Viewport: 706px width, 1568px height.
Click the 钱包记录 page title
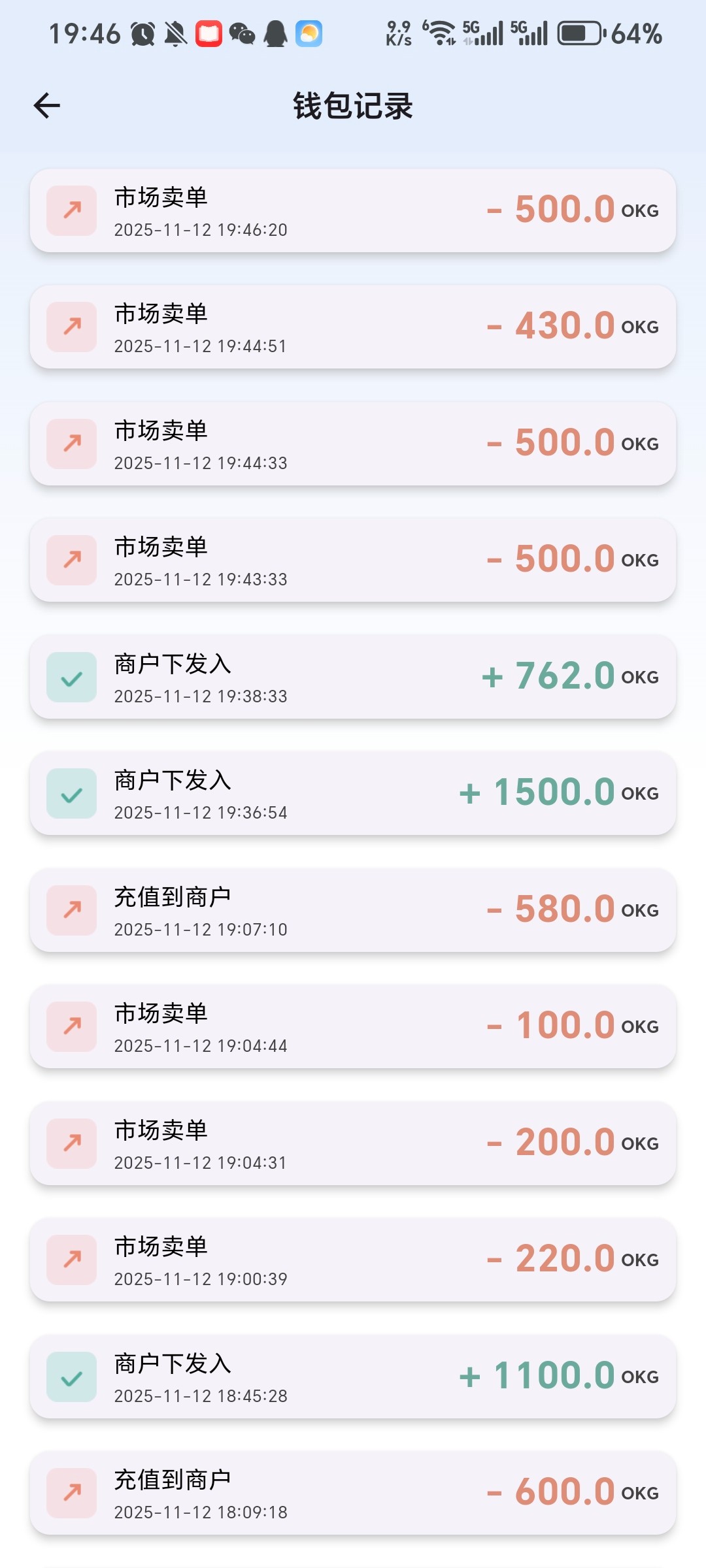pos(353,106)
